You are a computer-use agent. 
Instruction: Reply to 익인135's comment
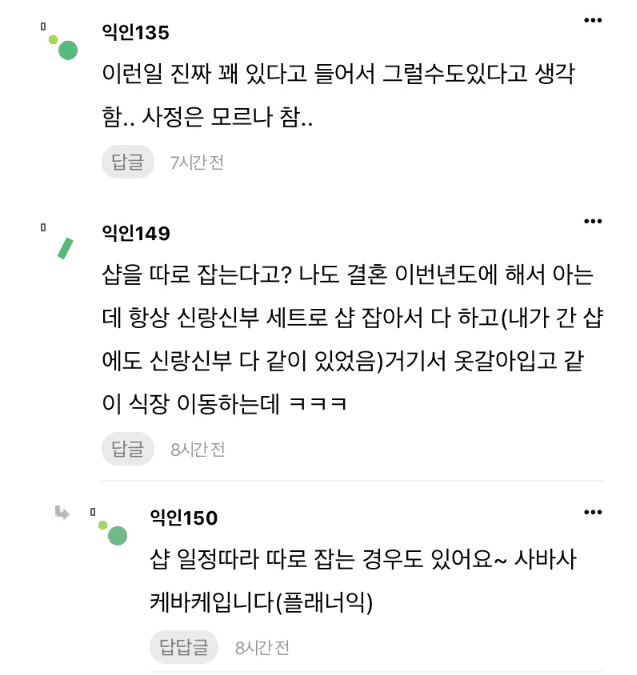pos(127,162)
